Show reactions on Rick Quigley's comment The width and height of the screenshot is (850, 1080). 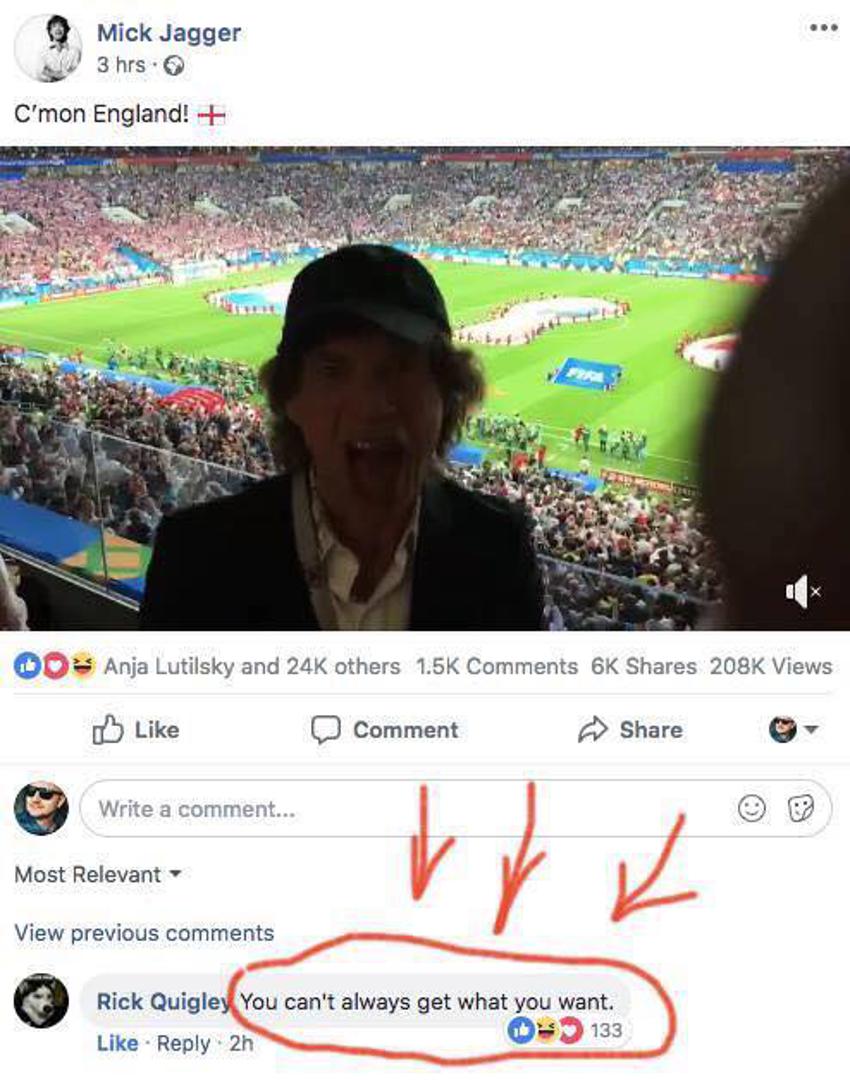[565, 1030]
